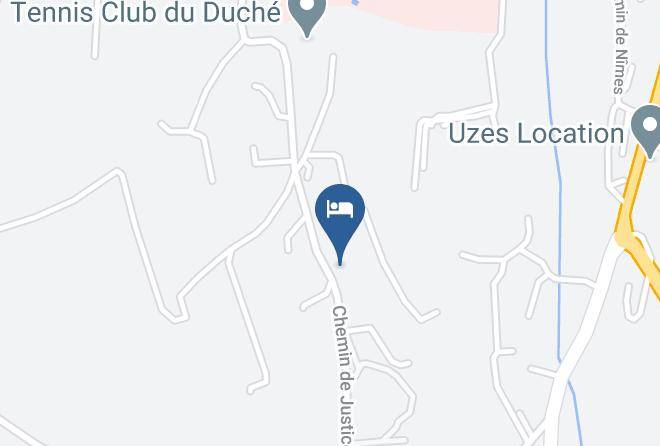
Task: Tap the blue hotel bed pin
Action: tap(340, 223)
